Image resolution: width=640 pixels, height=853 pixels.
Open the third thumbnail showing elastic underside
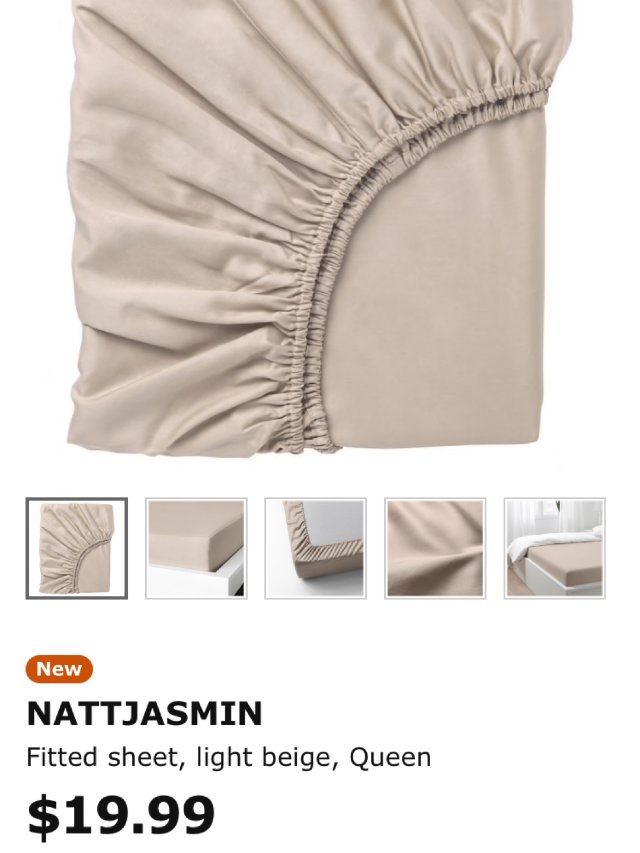315,548
